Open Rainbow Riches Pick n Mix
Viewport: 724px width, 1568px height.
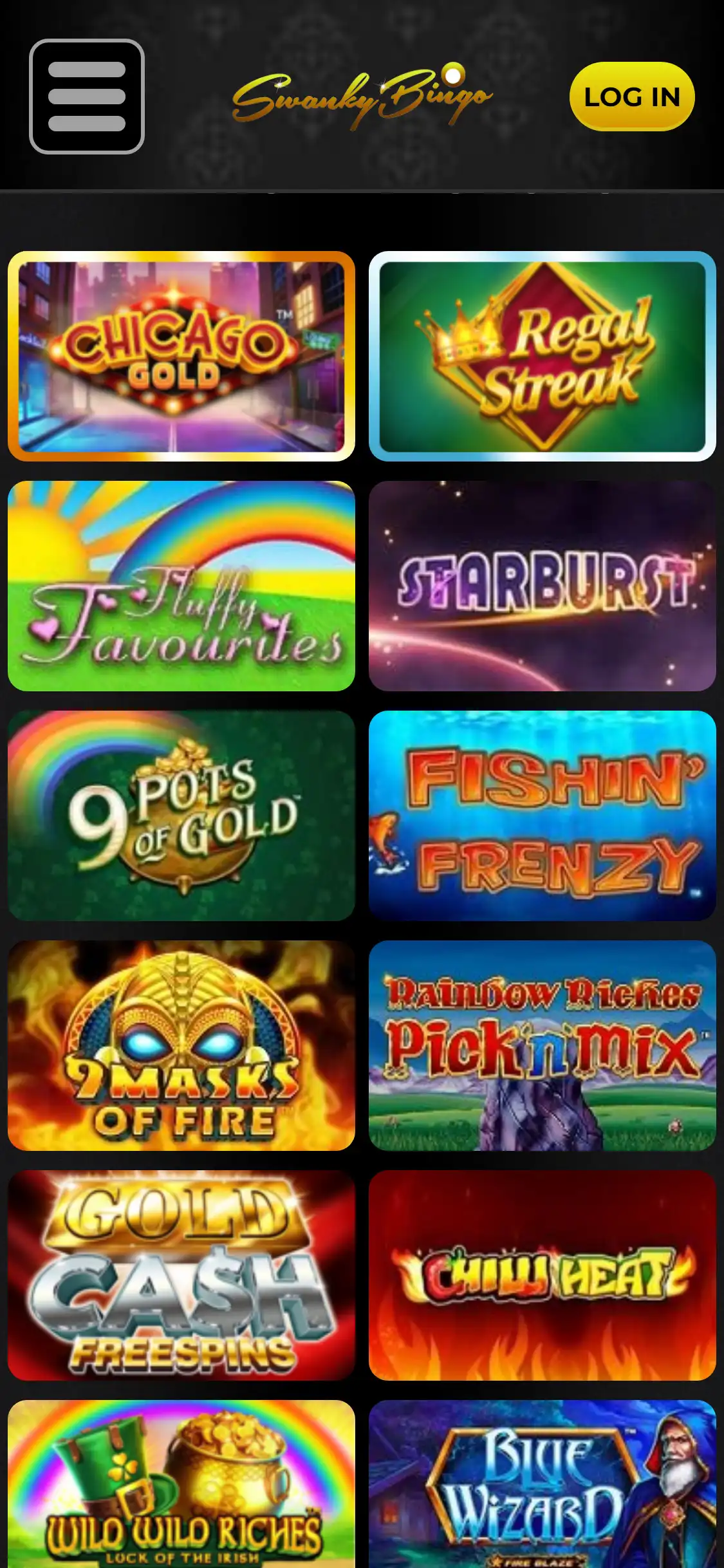click(x=542, y=1045)
